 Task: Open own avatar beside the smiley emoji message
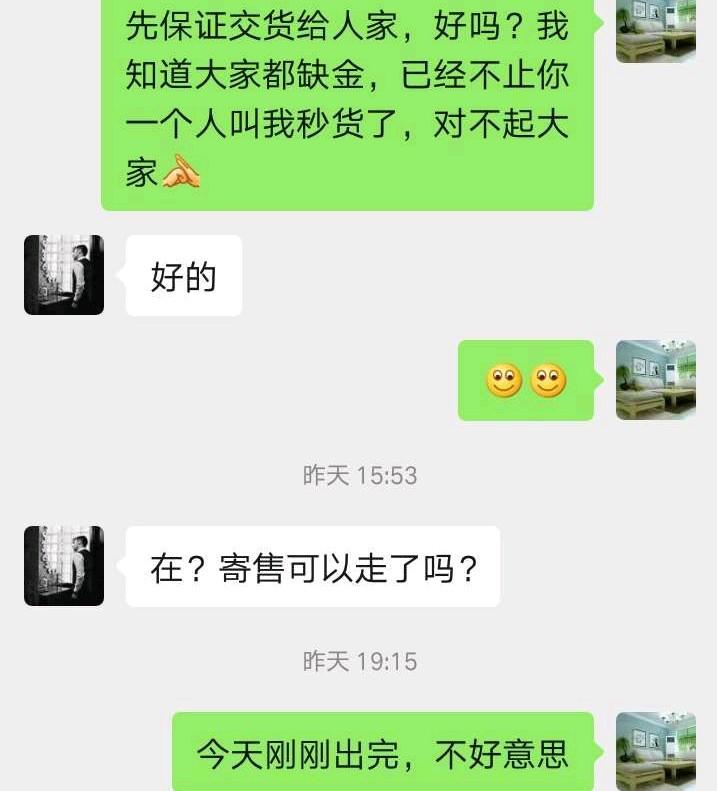click(x=655, y=380)
